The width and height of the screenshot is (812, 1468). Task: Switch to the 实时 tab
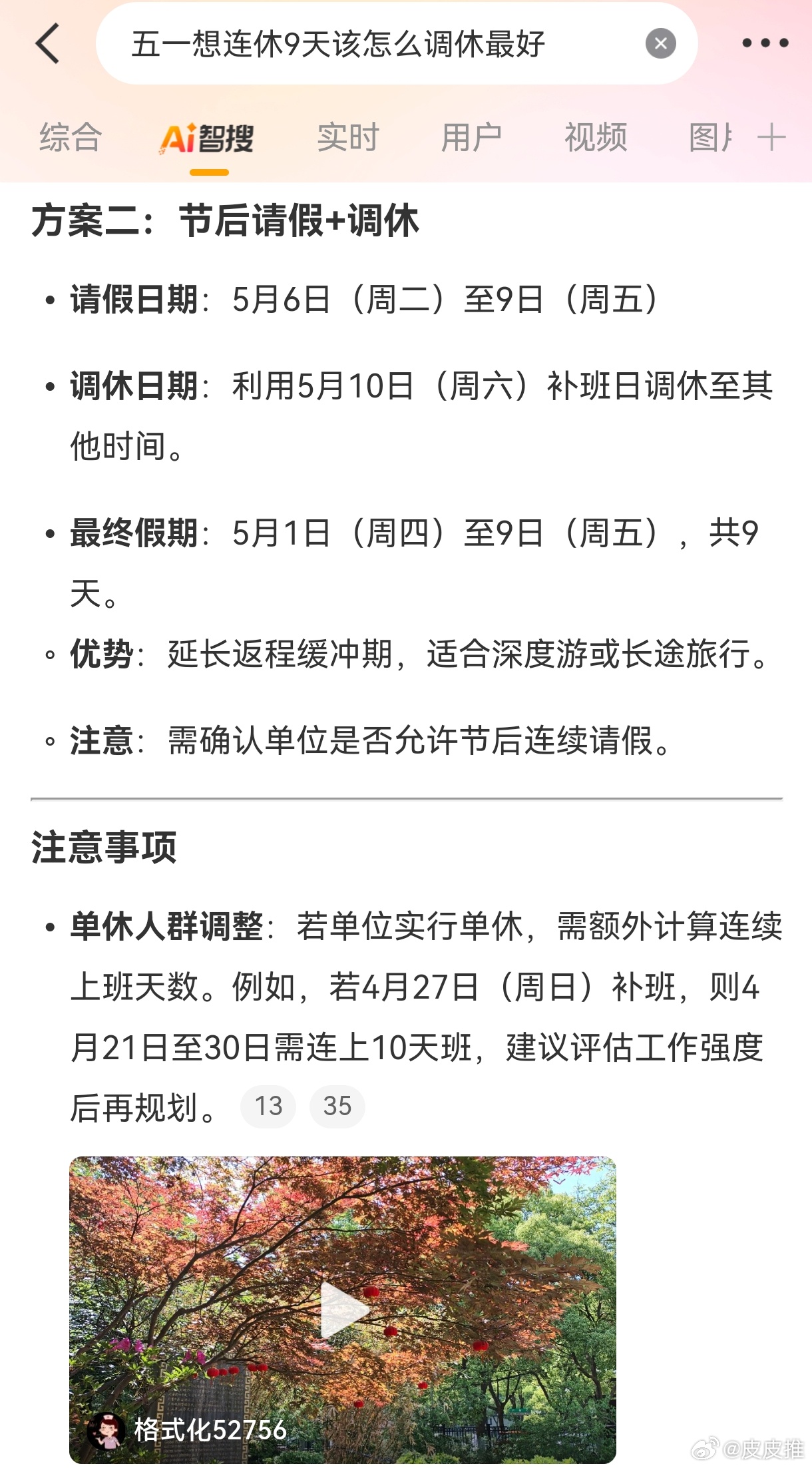(347, 138)
